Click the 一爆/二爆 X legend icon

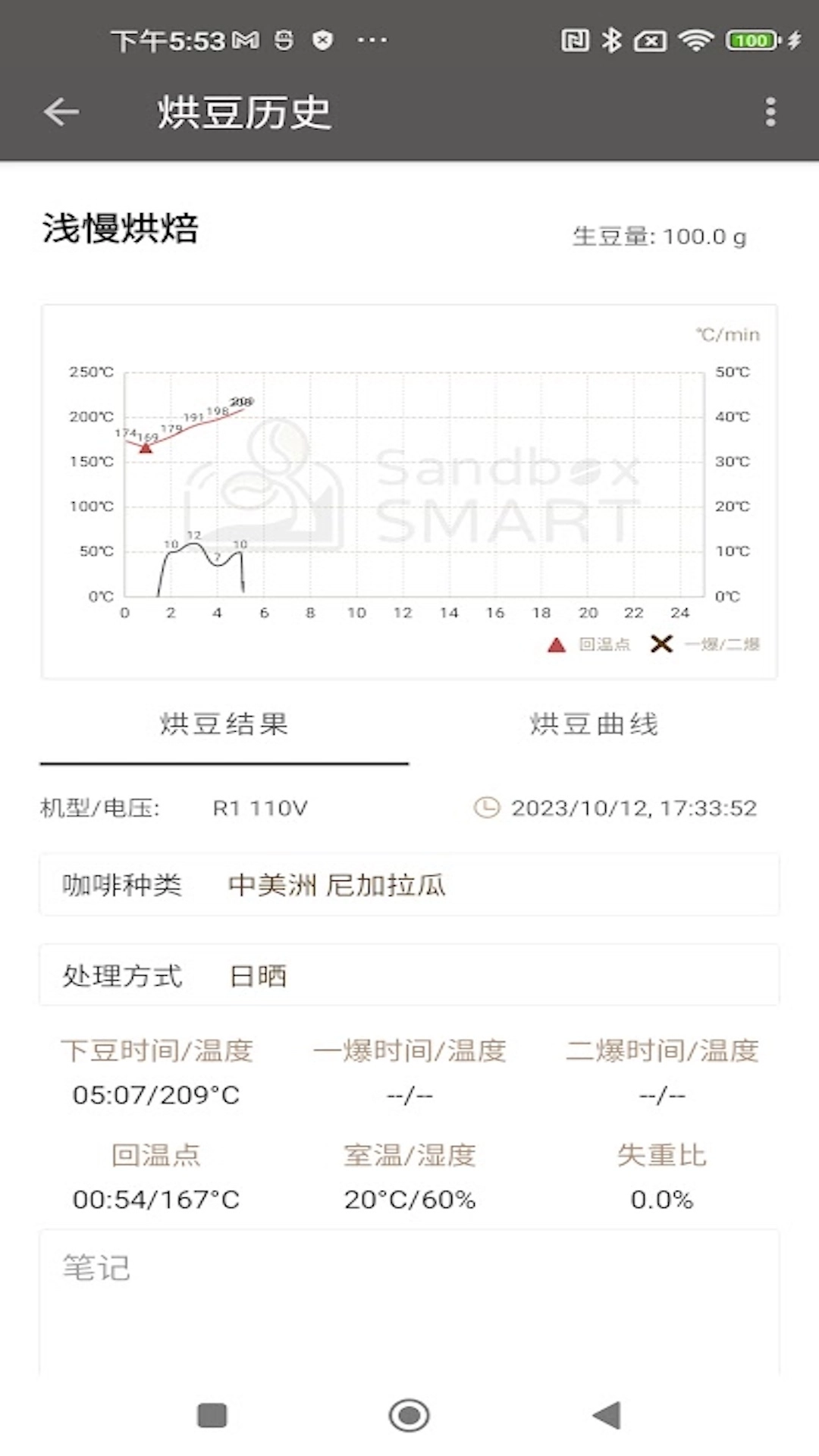[x=661, y=644]
